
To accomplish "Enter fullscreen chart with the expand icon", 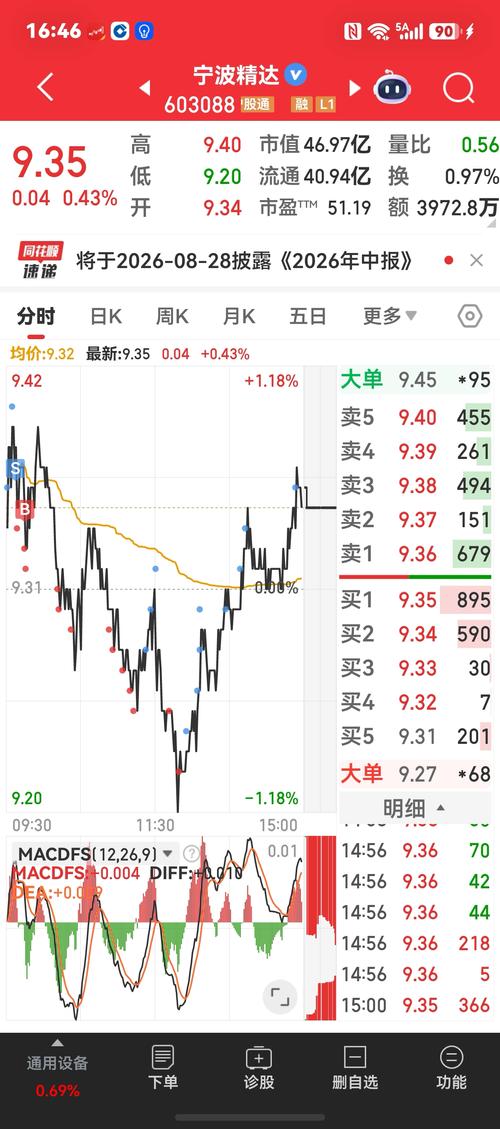I will point(280,997).
